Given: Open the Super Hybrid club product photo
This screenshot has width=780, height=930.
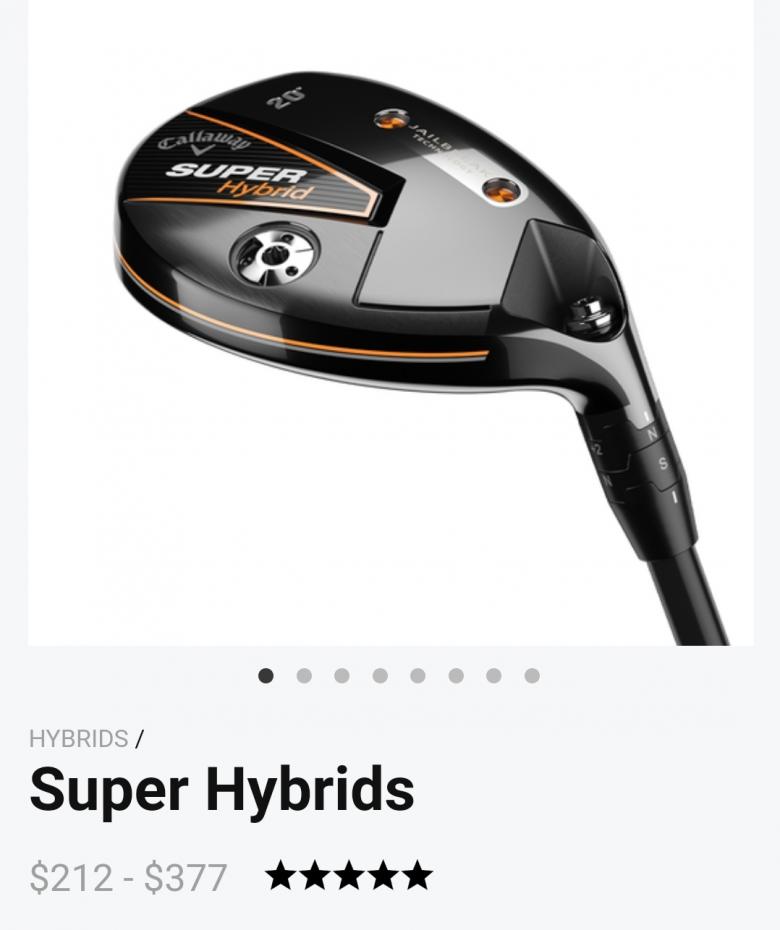Looking at the screenshot, I should click(x=390, y=320).
